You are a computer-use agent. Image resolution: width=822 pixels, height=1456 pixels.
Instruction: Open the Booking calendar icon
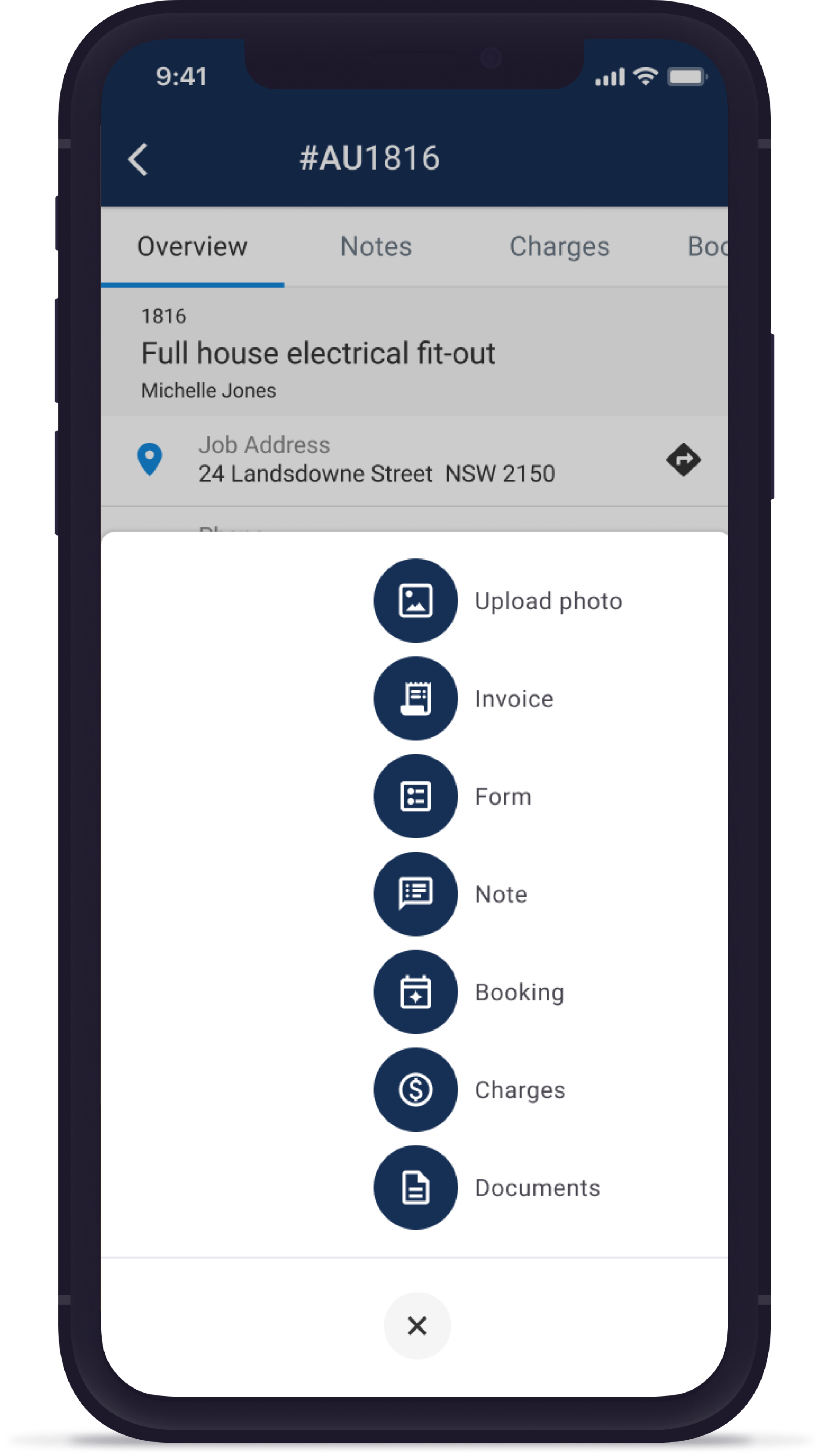(415, 992)
